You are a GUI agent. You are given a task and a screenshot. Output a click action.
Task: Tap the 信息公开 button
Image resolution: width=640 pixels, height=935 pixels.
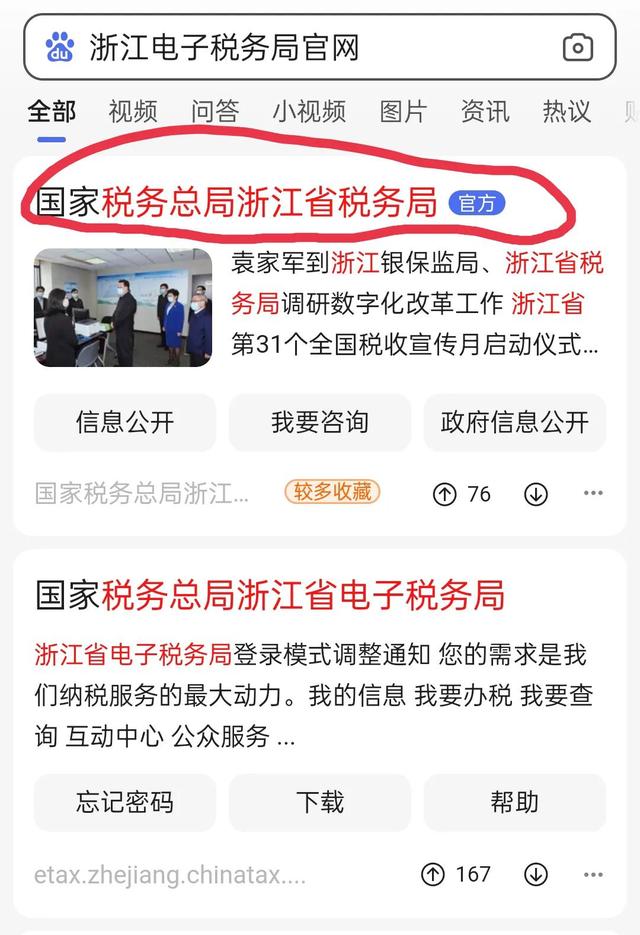tap(125, 422)
